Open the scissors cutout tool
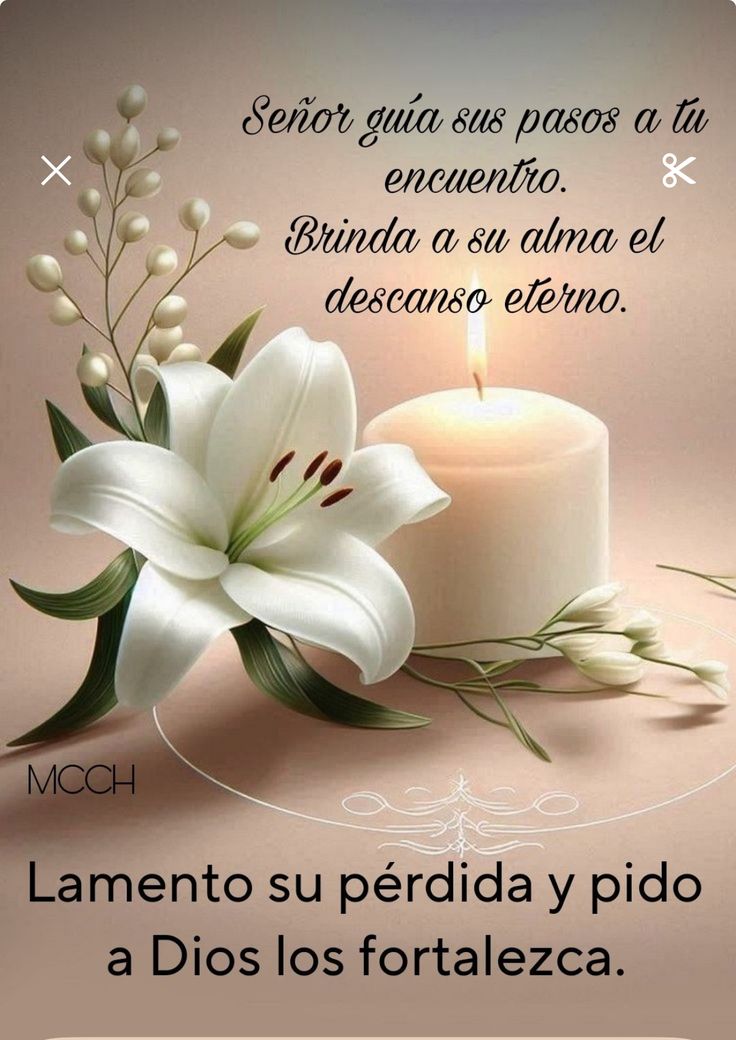 coord(678,171)
